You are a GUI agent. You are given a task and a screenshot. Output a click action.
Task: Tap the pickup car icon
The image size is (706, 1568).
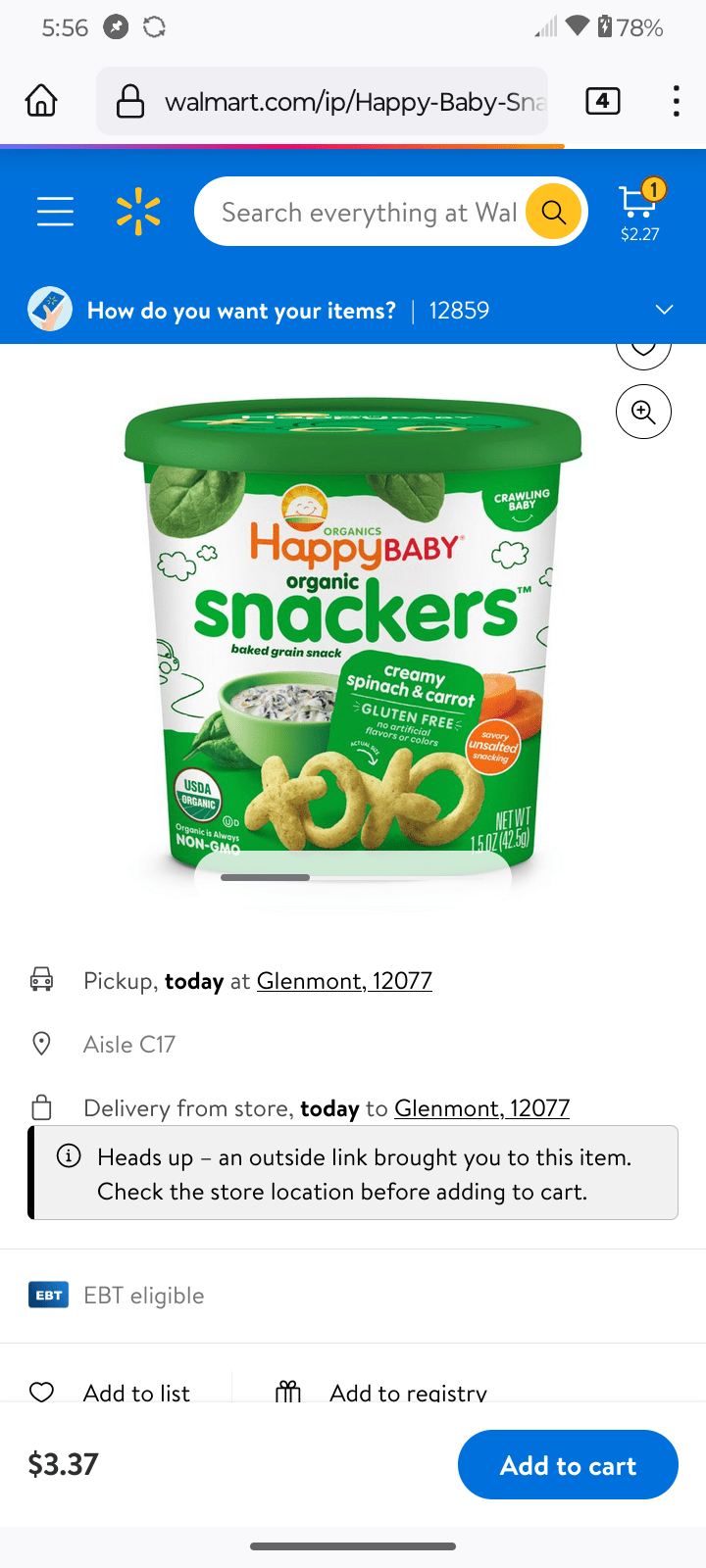point(41,979)
